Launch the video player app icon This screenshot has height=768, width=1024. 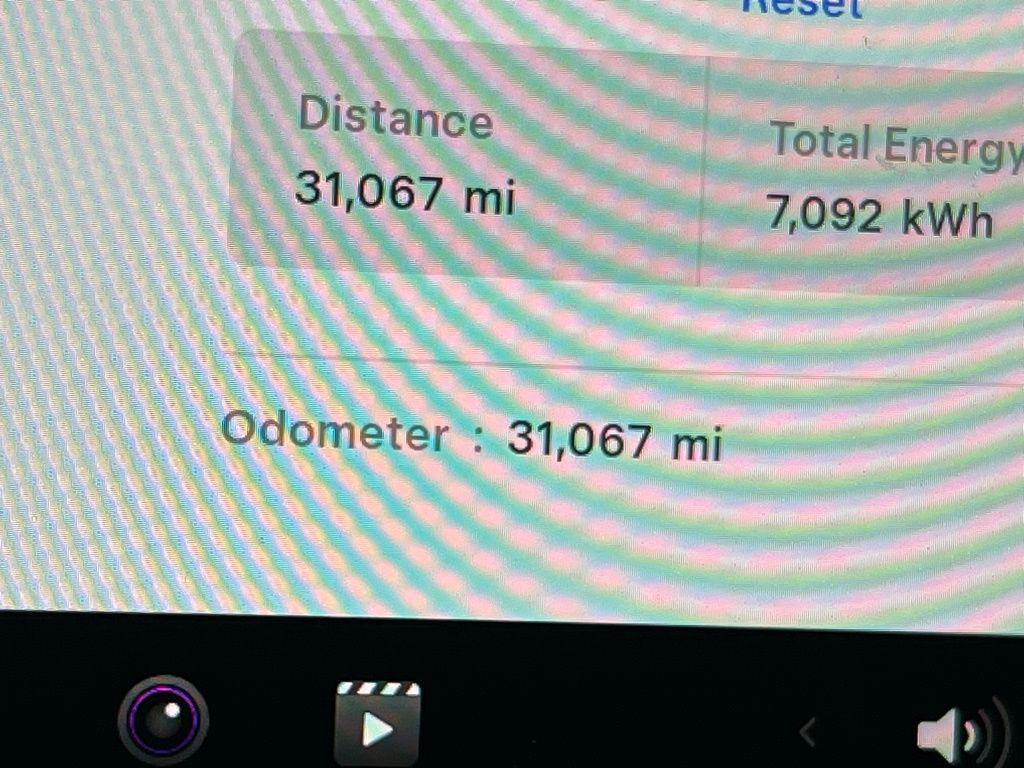tap(377, 723)
